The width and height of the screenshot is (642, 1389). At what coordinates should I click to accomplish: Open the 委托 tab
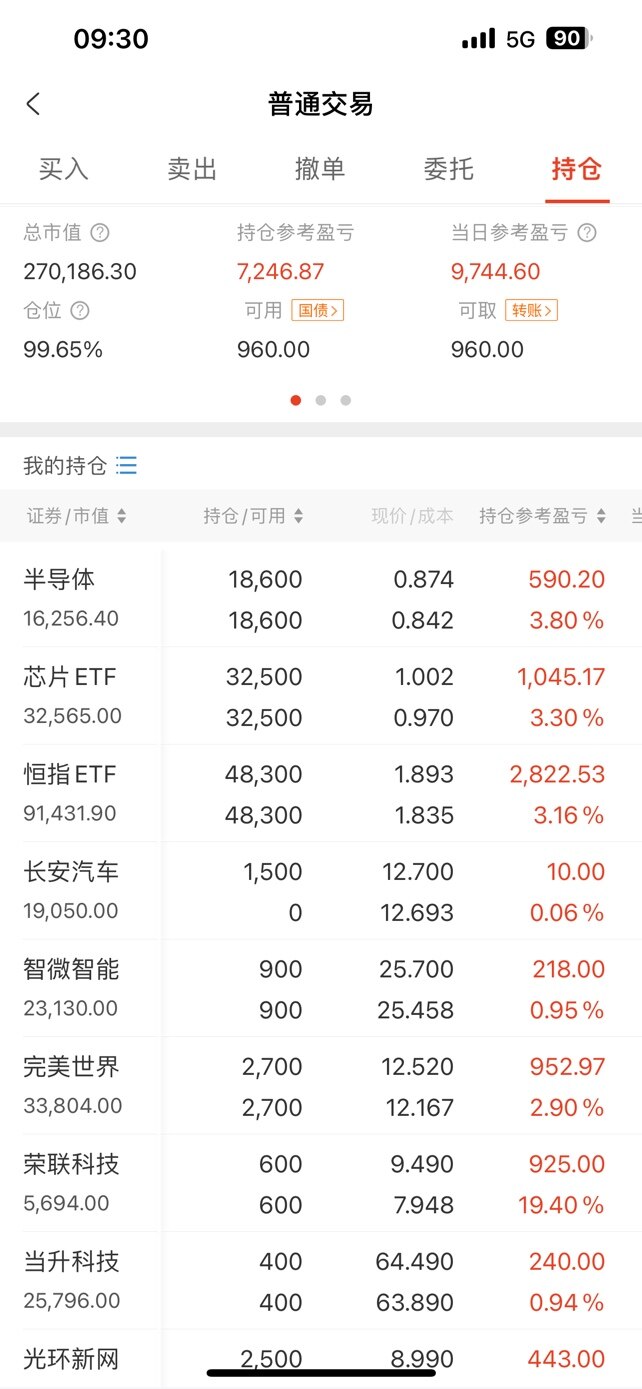(448, 169)
